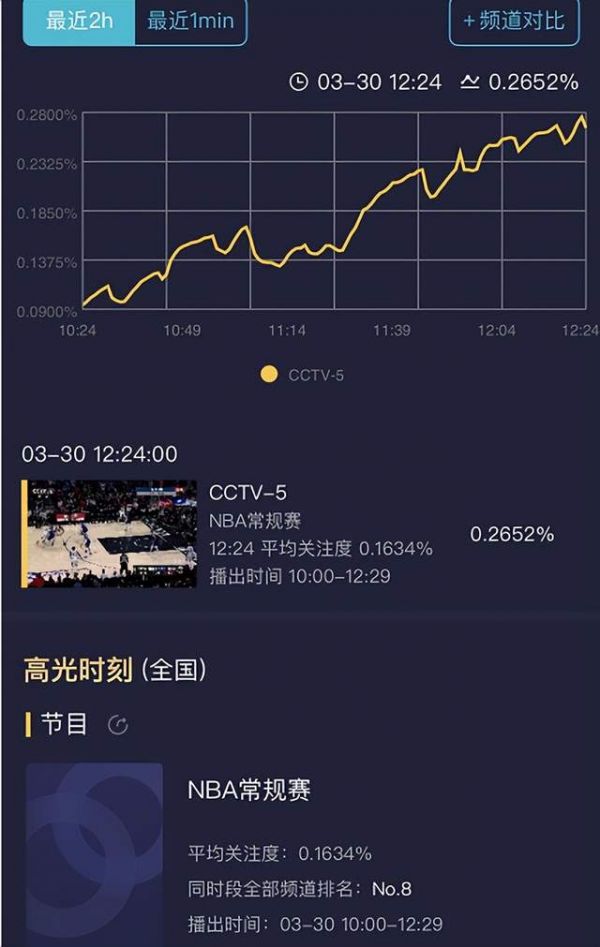Viewport: 600px width, 947px height.
Task: Switch to the 最近2h tab
Action: pos(79,21)
